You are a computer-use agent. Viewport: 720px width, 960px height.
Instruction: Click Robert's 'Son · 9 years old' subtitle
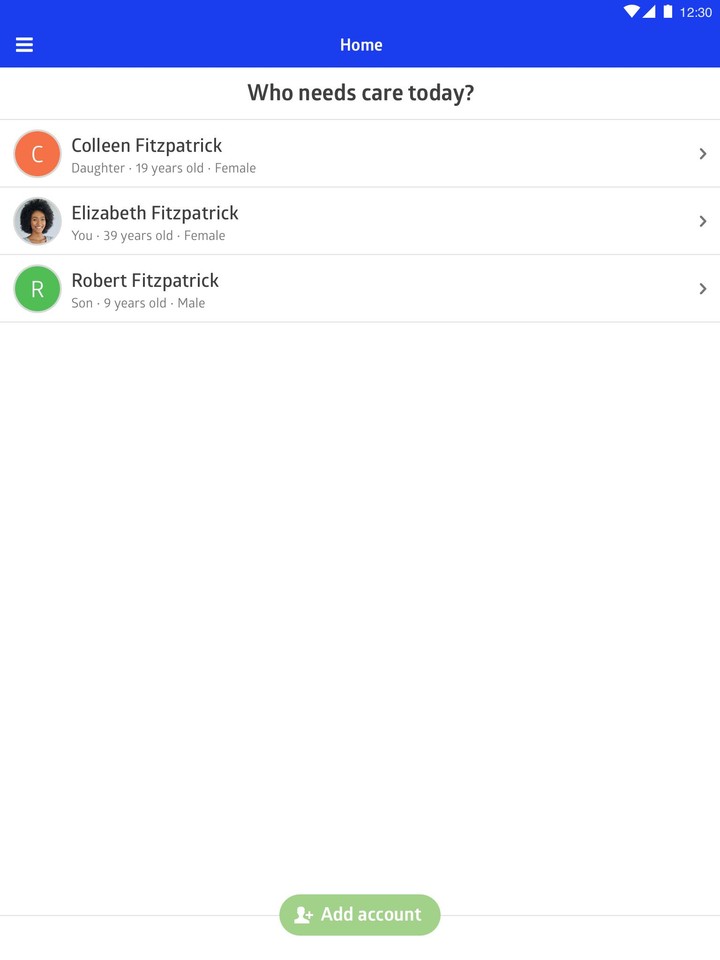click(138, 302)
